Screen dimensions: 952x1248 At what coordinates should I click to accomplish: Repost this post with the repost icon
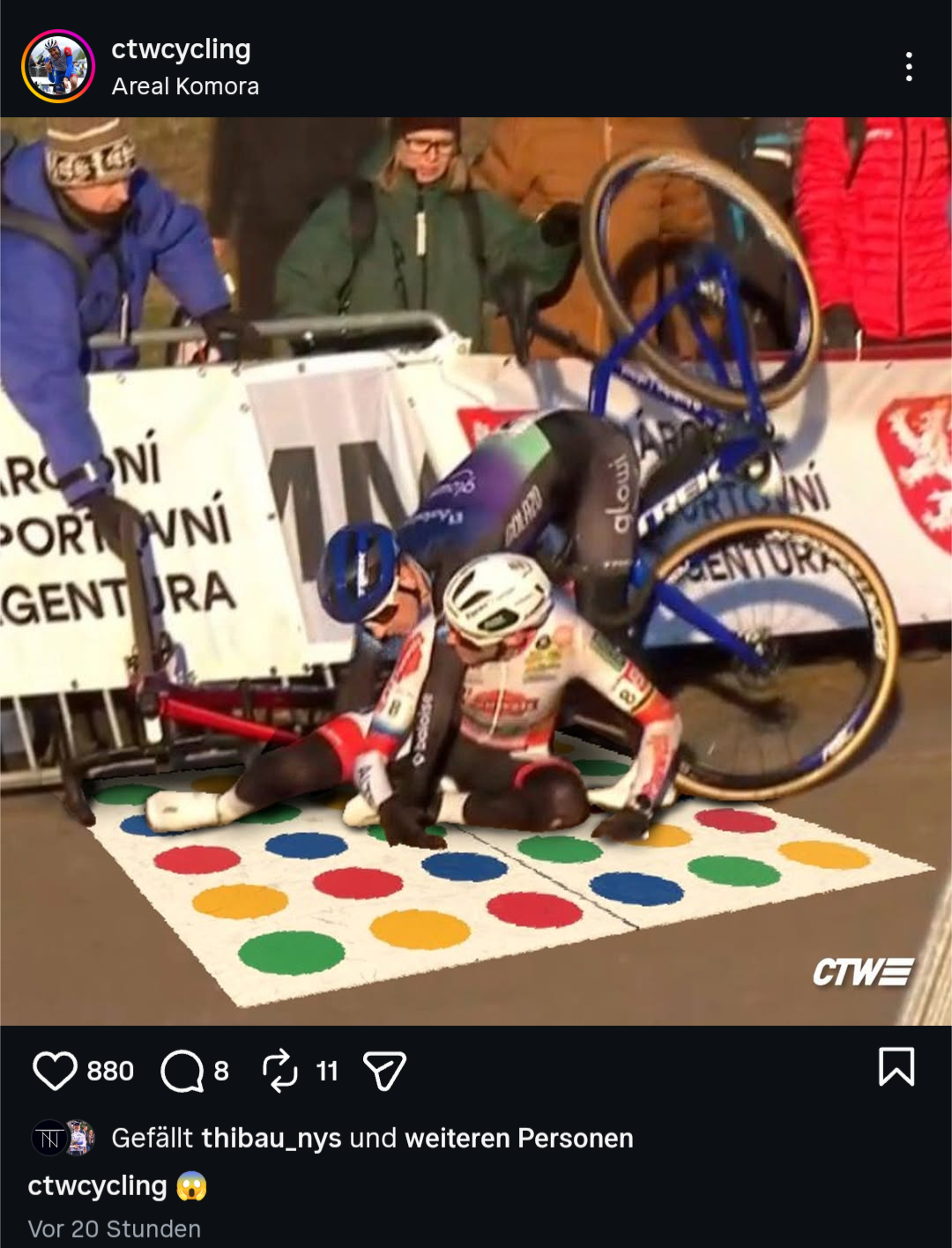pyautogui.click(x=280, y=1070)
